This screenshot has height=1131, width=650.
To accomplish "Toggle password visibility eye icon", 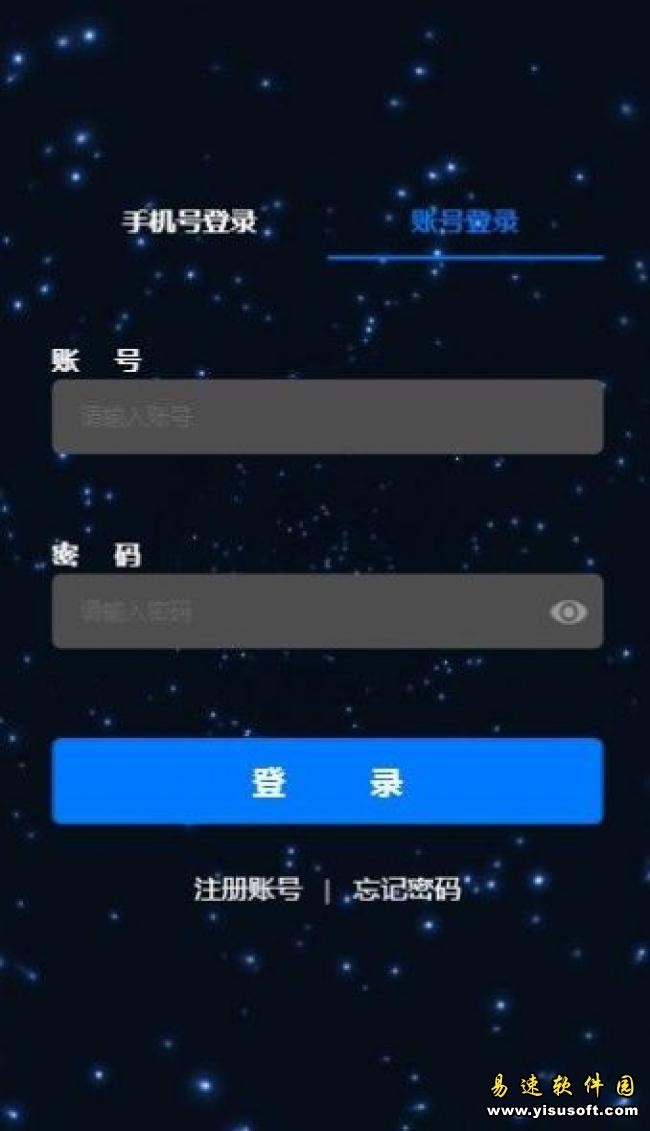I will click(x=568, y=611).
